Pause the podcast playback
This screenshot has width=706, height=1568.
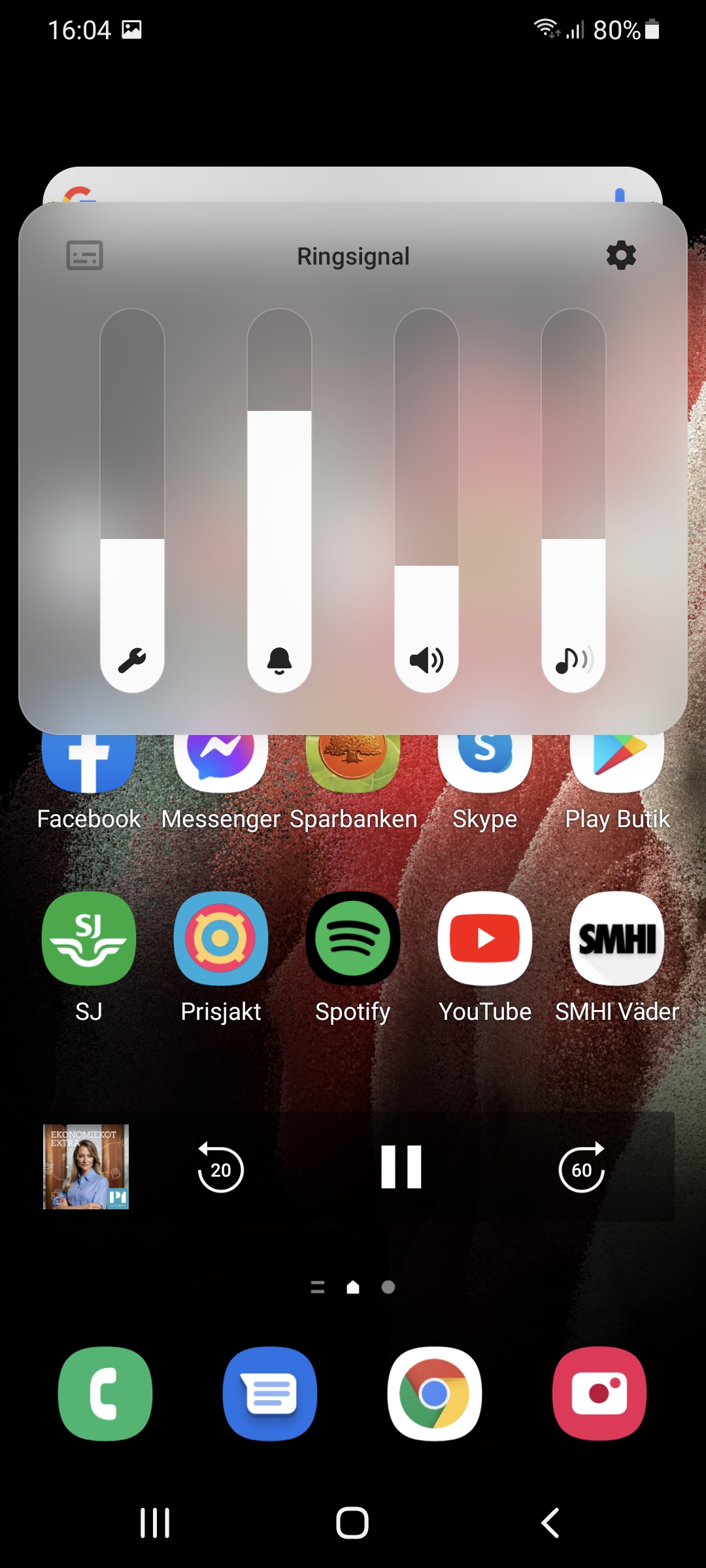[x=401, y=1167]
